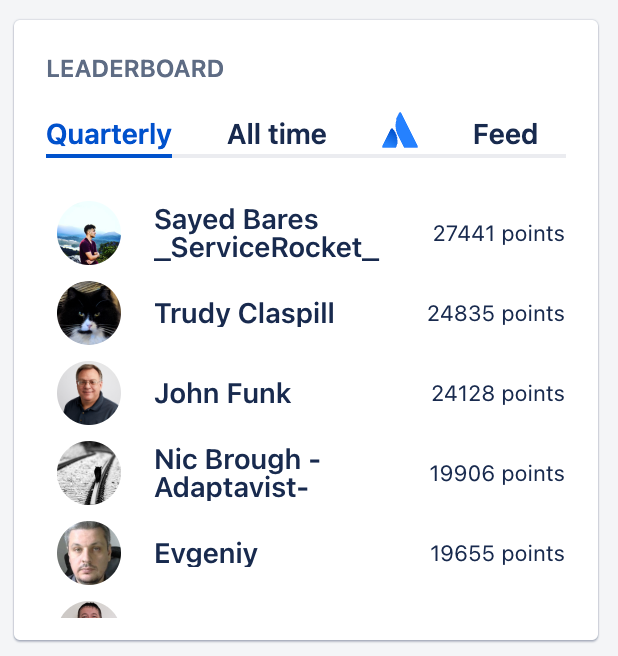
Task: View Evgeniy's profile
Action: click(x=206, y=554)
